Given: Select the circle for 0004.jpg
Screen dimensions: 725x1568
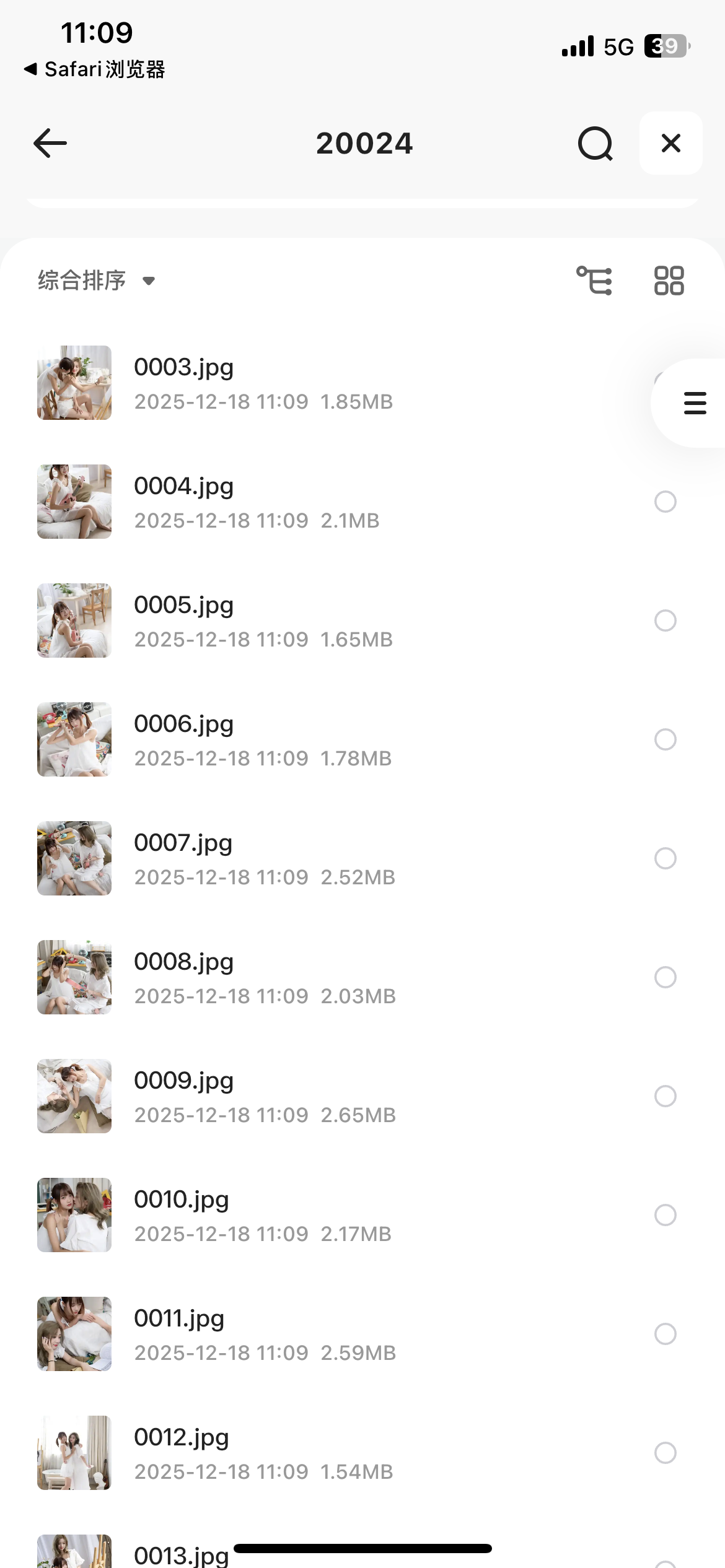Looking at the screenshot, I should coord(665,502).
